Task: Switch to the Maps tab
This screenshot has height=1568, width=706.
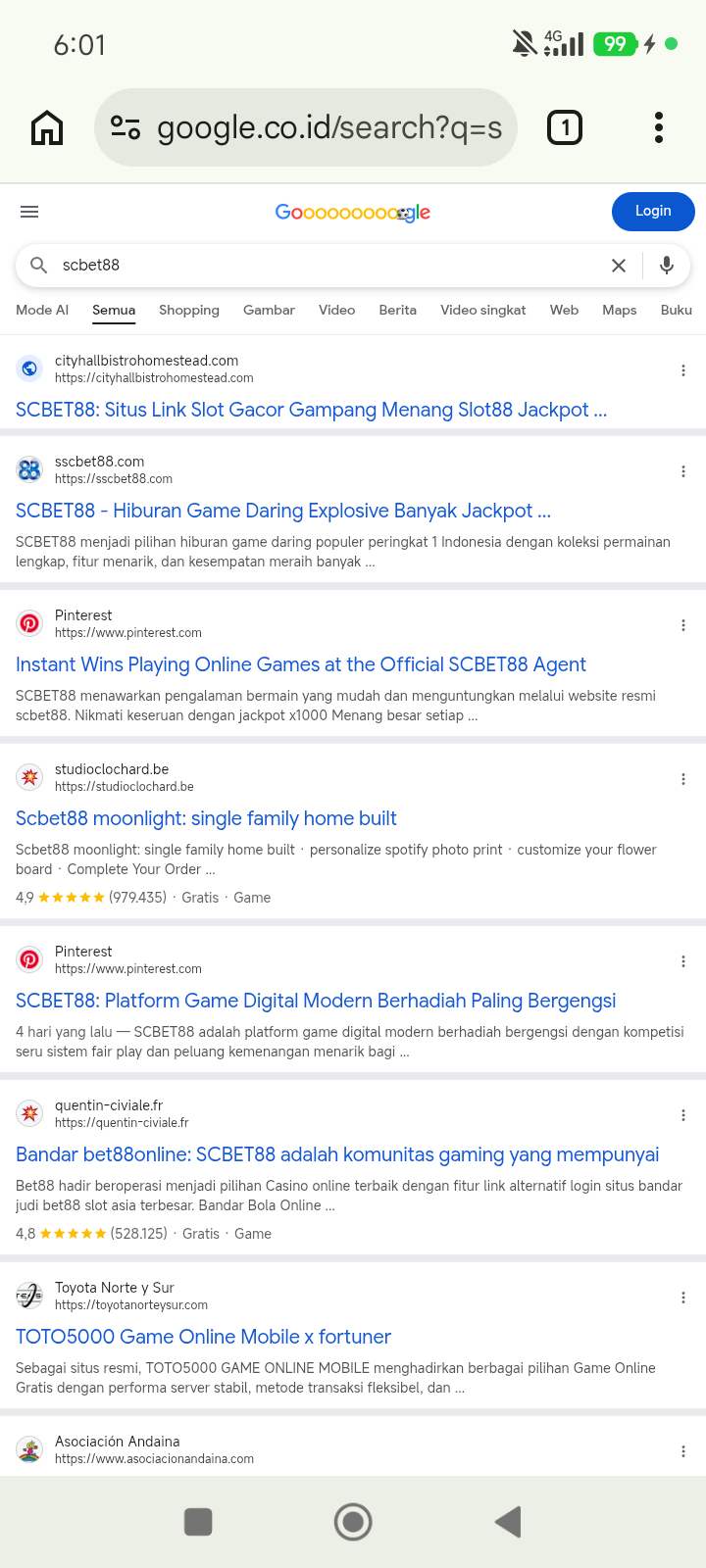Action: click(x=620, y=310)
